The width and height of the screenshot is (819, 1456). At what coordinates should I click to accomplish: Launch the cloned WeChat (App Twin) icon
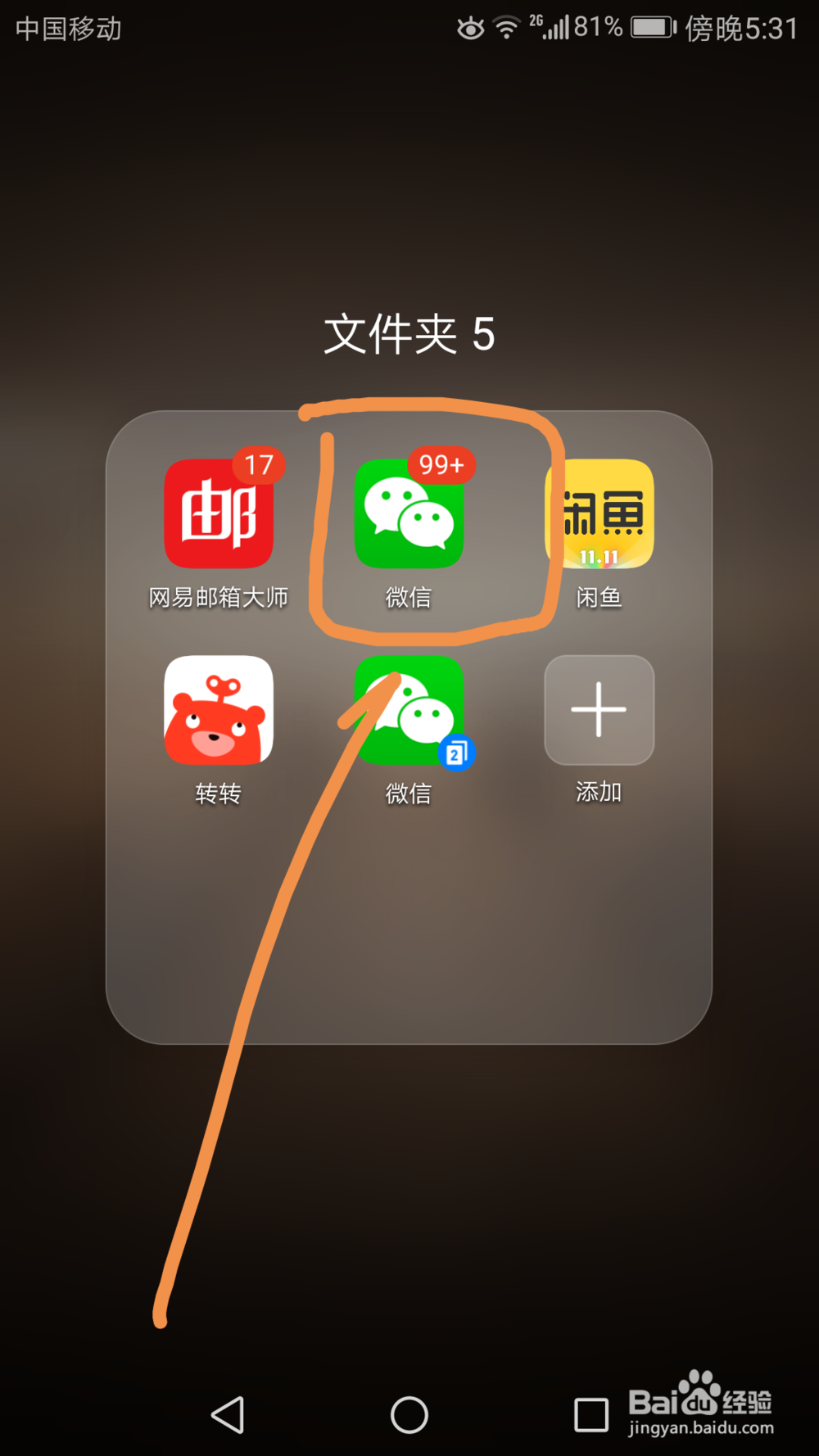pos(409,712)
